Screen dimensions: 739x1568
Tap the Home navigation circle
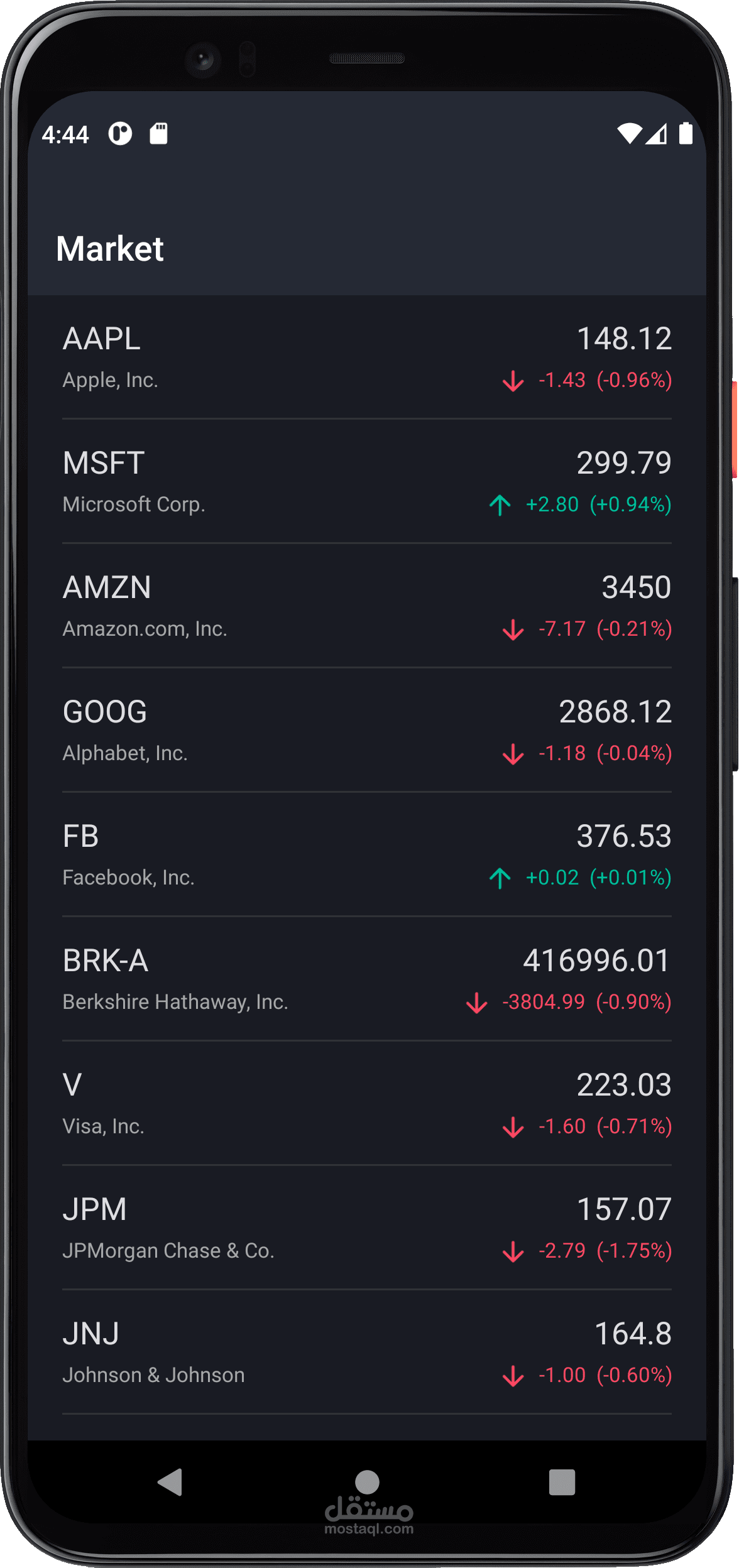[x=367, y=1484]
